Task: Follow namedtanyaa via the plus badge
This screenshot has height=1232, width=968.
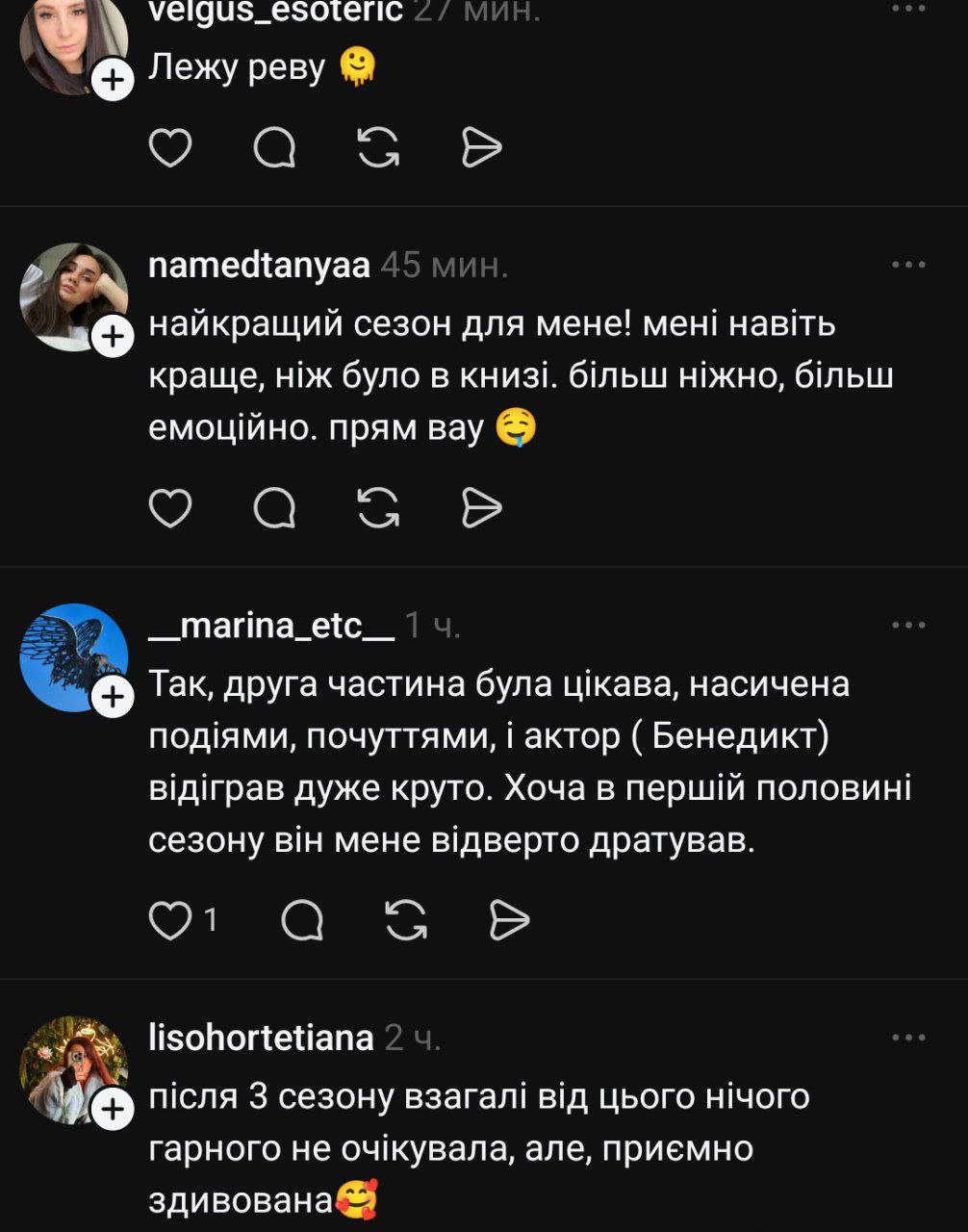Action: pos(114,337)
